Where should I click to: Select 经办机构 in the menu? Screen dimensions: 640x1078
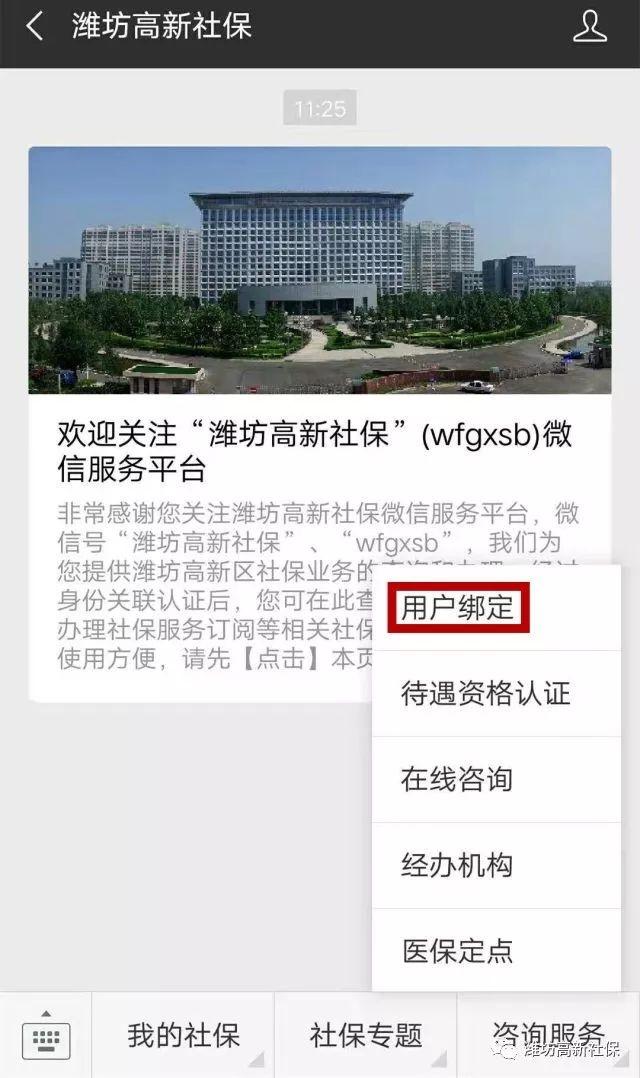pyautogui.click(x=457, y=865)
